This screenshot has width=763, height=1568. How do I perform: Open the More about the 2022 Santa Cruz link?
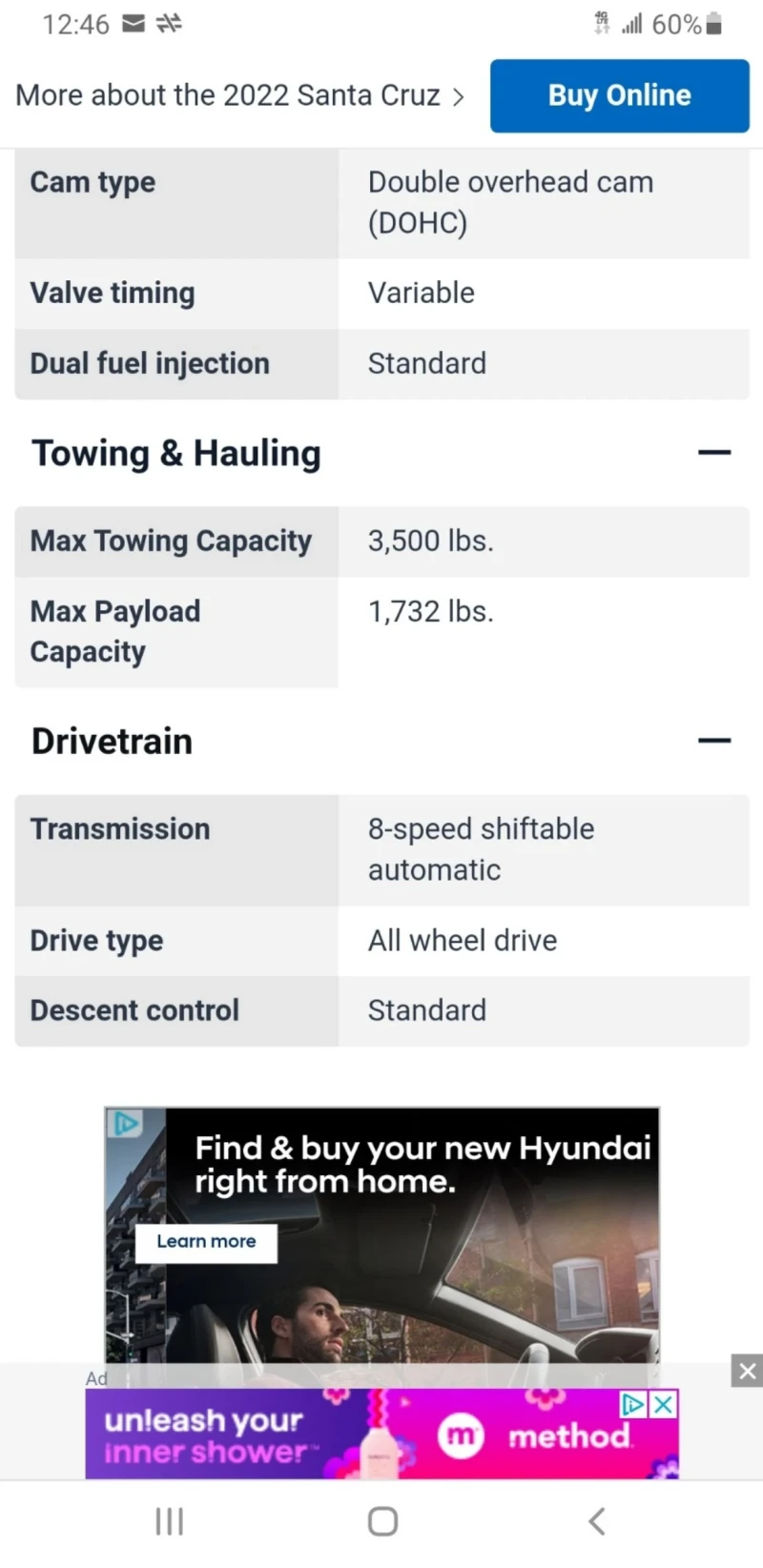click(229, 95)
